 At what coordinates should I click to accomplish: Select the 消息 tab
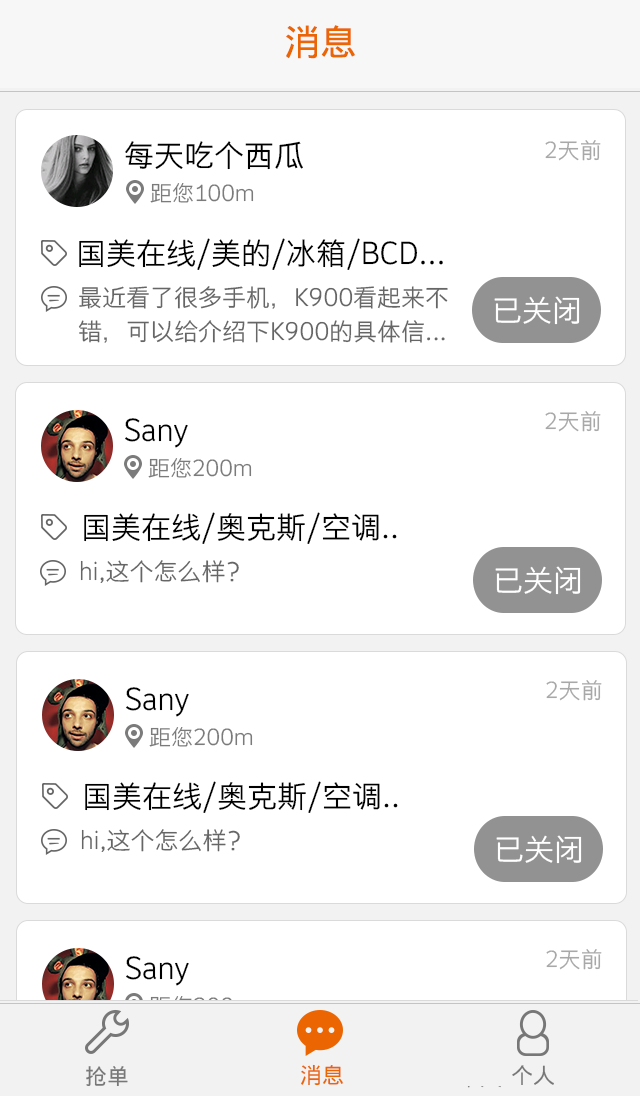coord(320,1048)
